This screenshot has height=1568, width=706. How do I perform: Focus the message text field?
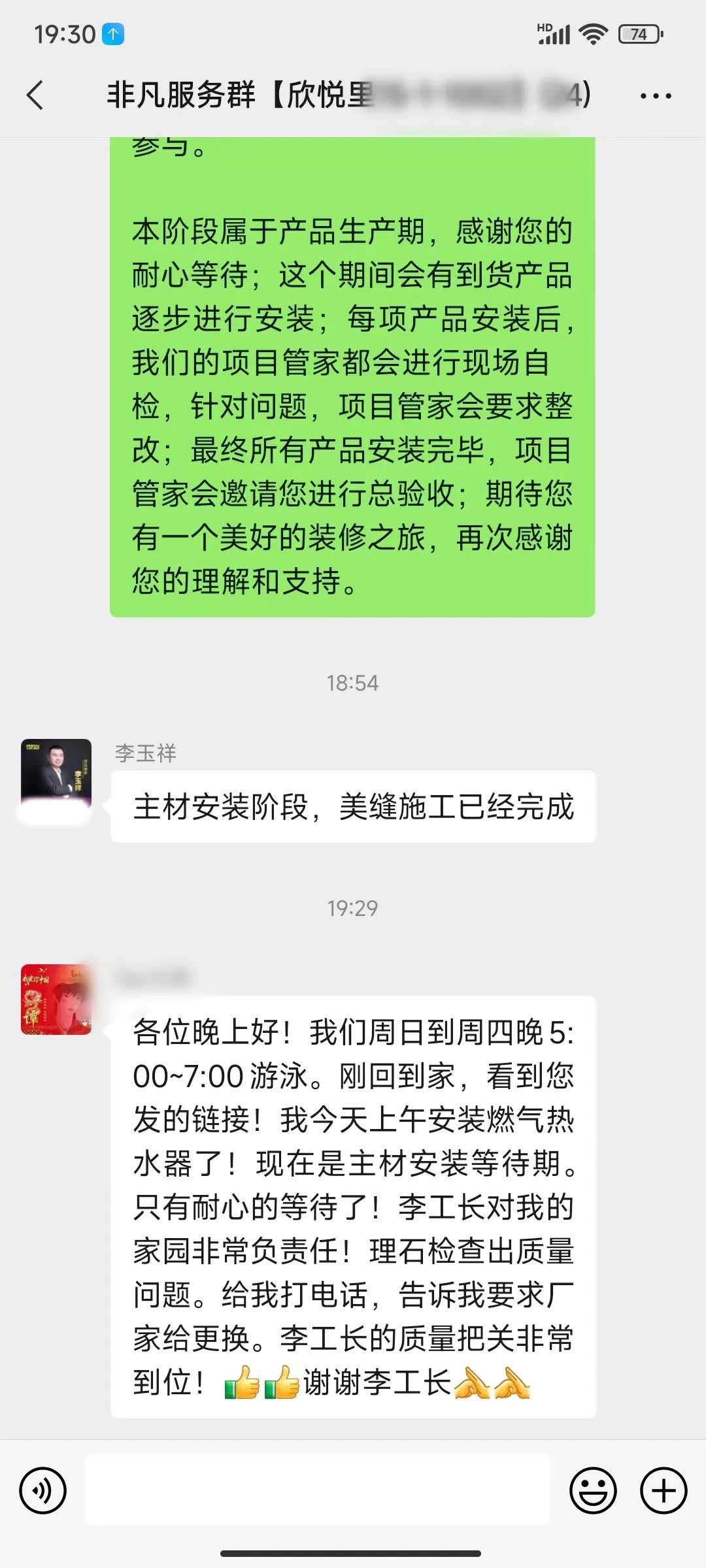pos(318,1490)
